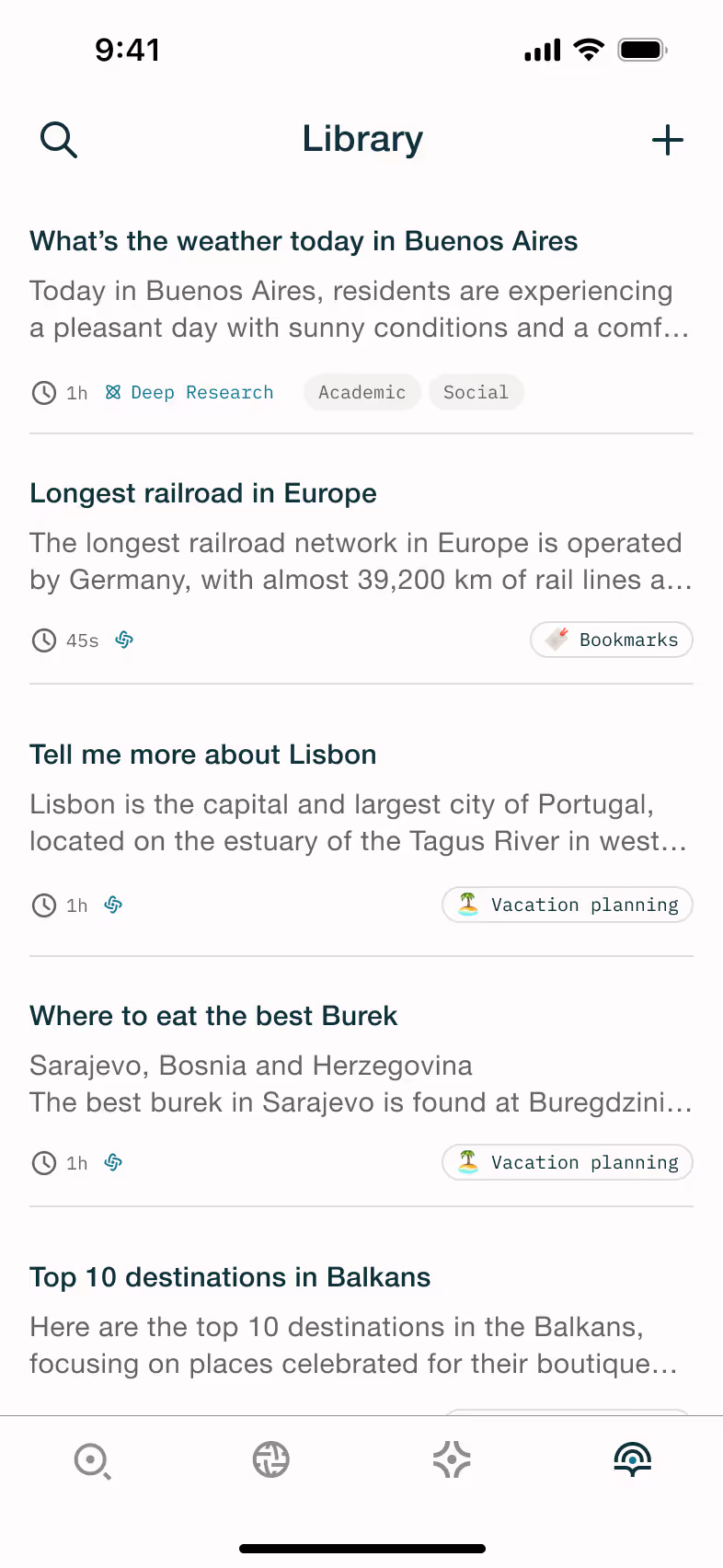This screenshot has width=723, height=1568.
Task: Tap the plus icon to add new
Action: pos(667,140)
